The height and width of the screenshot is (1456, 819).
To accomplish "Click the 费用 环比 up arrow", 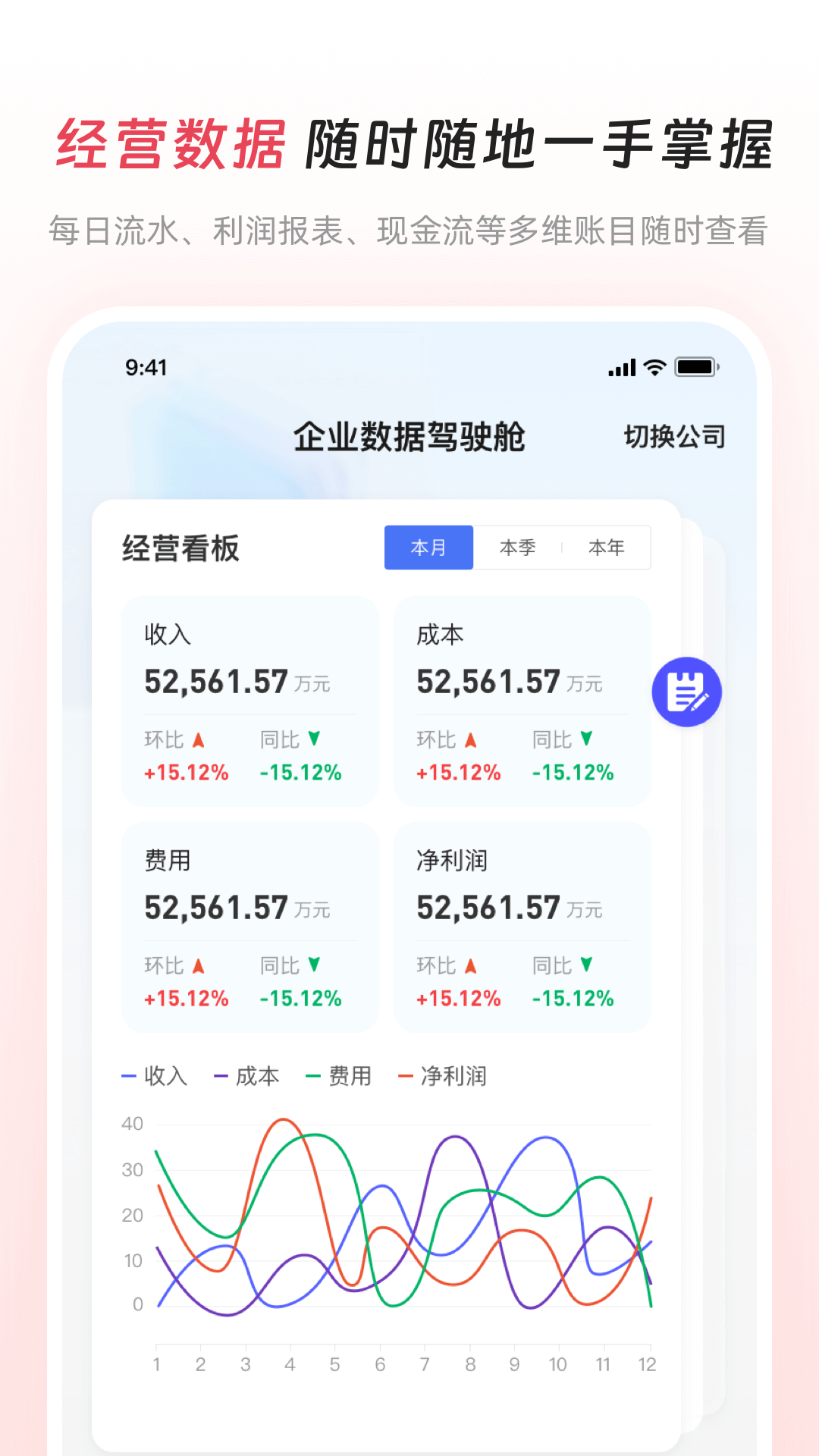I will point(200,965).
